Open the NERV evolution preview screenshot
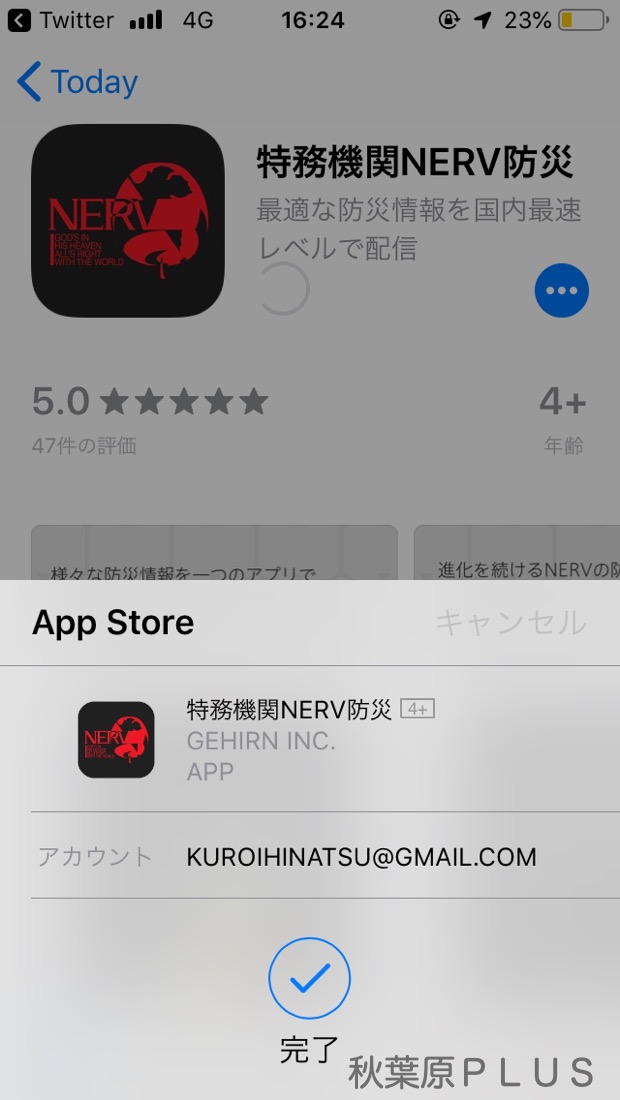Image resolution: width=620 pixels, height=1100 pixels. coord(516,553)
